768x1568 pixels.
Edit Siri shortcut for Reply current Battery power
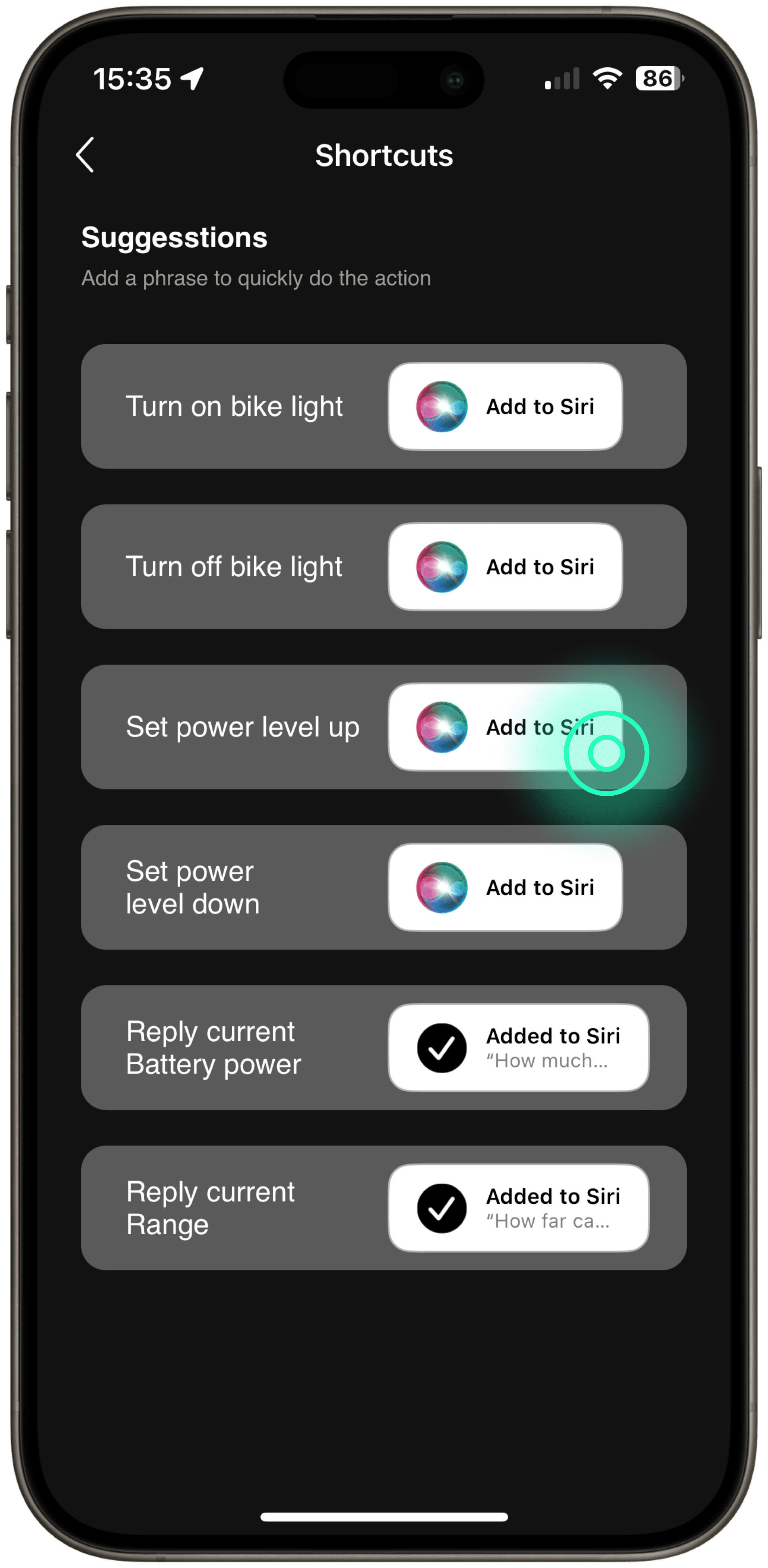point(518,1048)
